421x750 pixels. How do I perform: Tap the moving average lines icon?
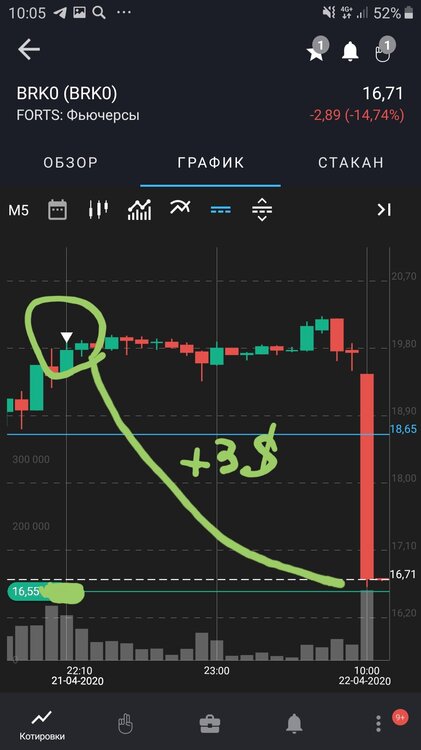click(x=180, y=207)
